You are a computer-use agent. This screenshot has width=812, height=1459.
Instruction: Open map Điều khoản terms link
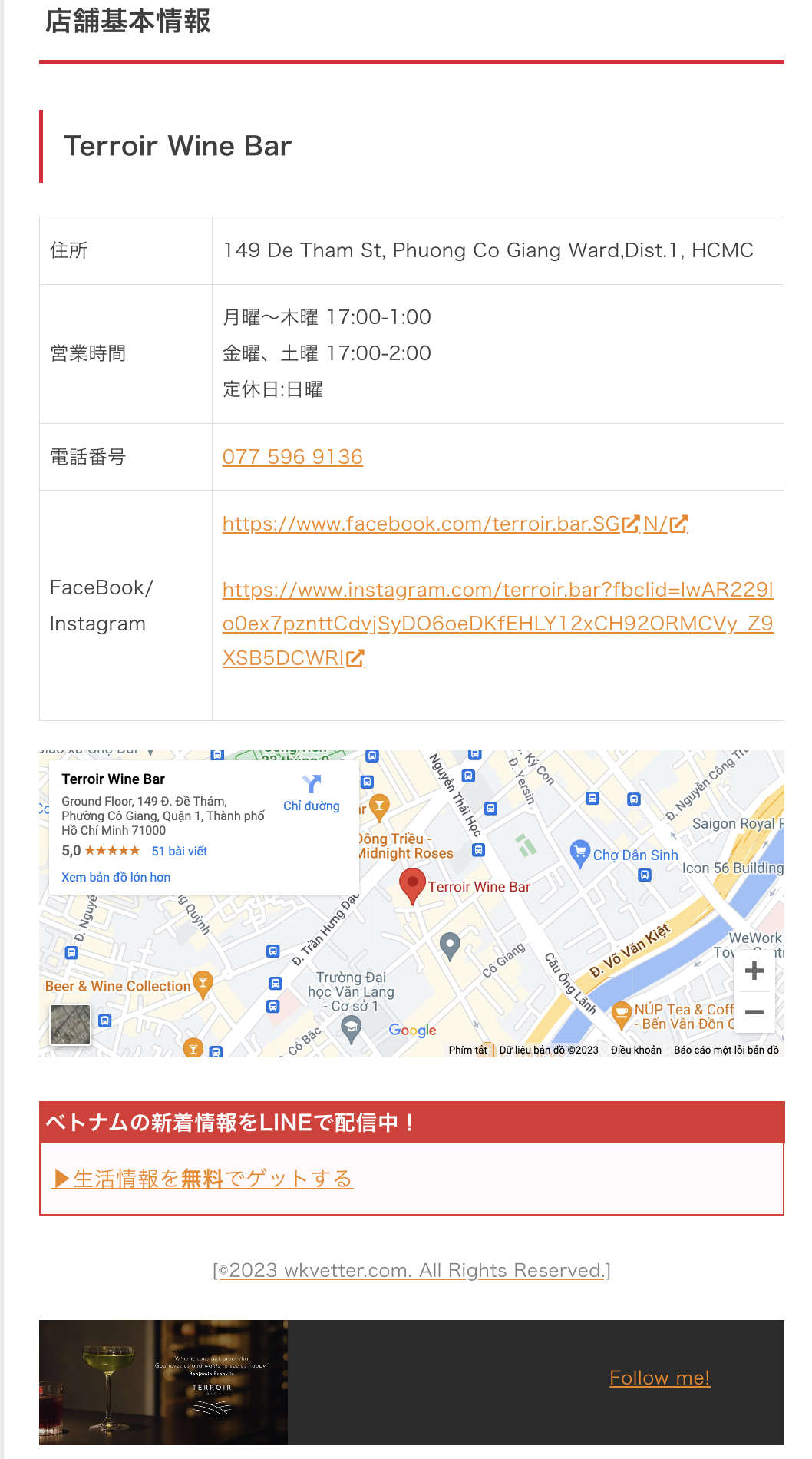point(635,1050)
